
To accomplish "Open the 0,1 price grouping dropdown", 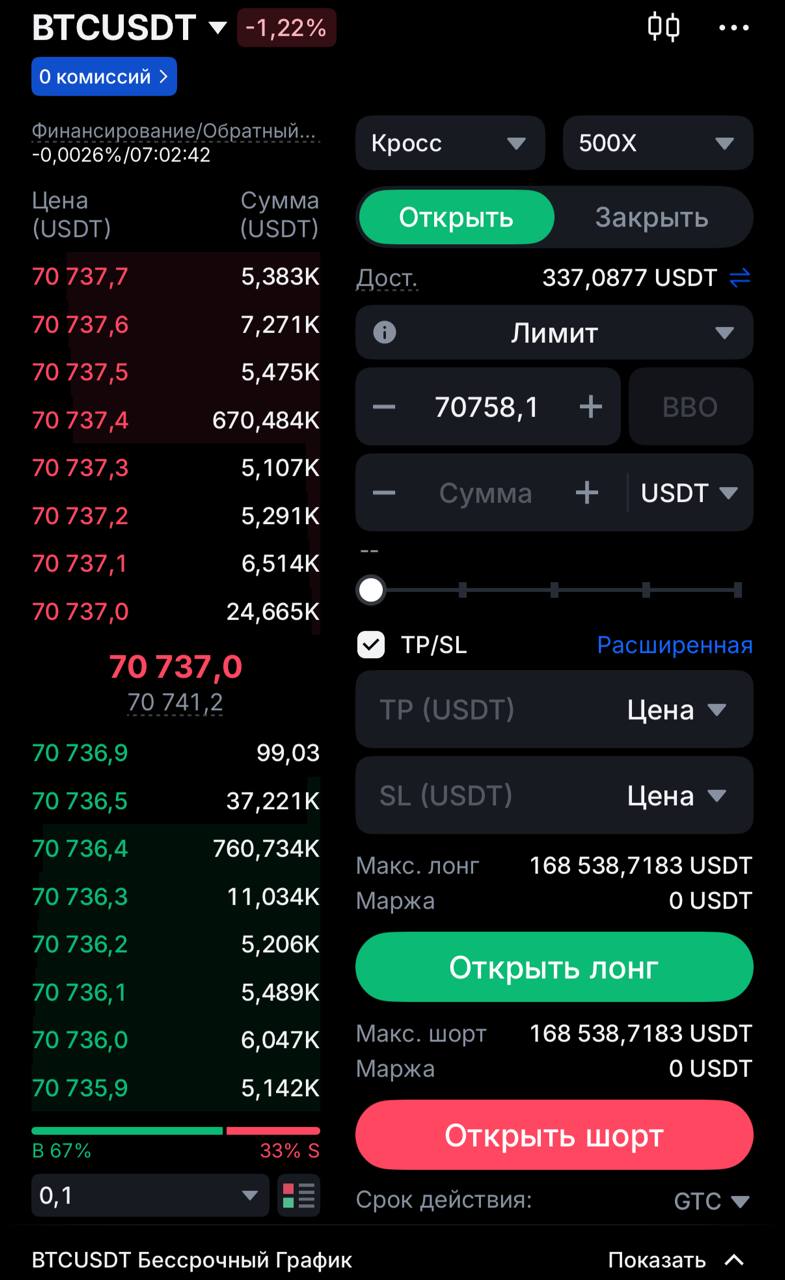I will tap(150, 1196).
